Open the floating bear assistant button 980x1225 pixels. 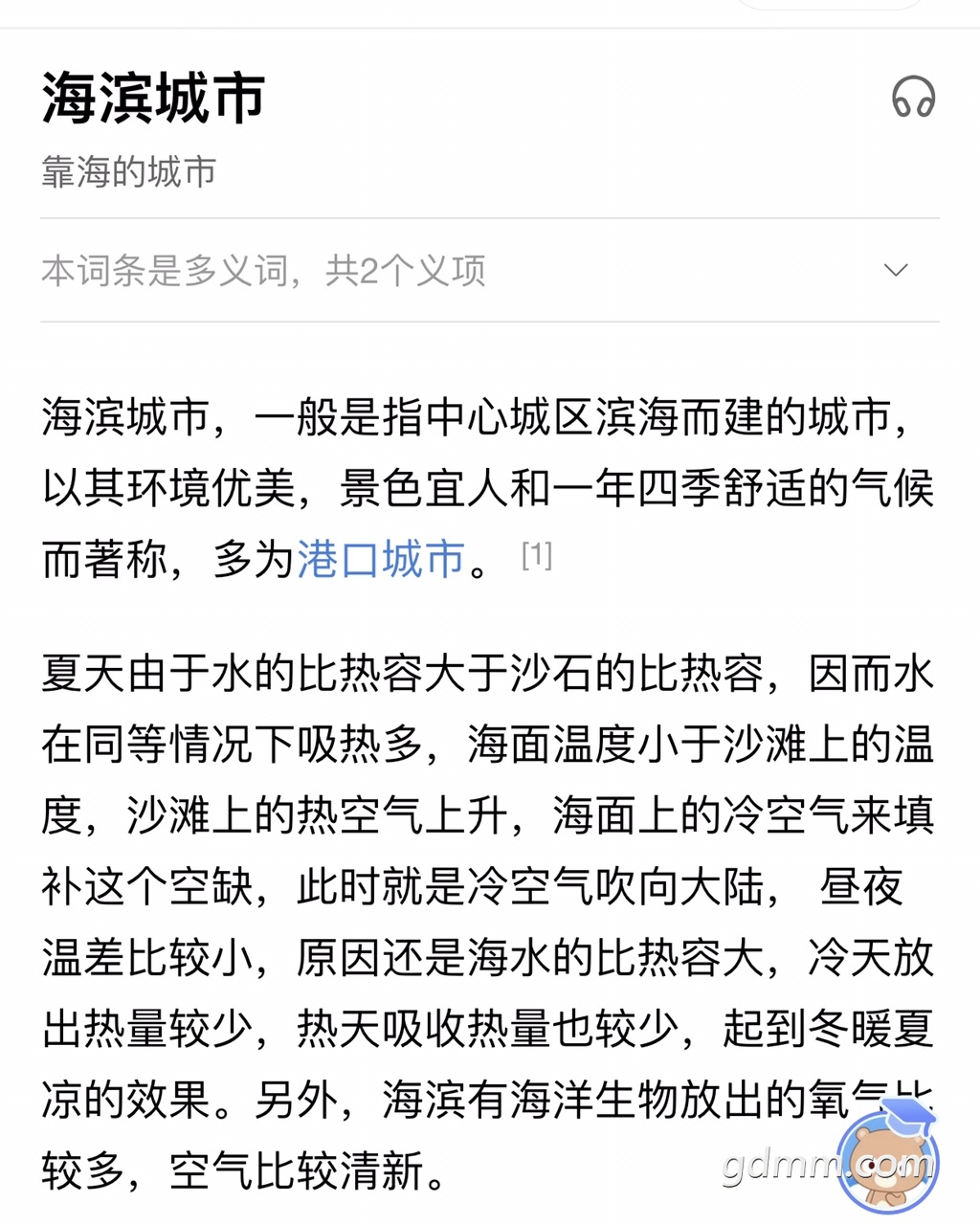[884, 1159]
